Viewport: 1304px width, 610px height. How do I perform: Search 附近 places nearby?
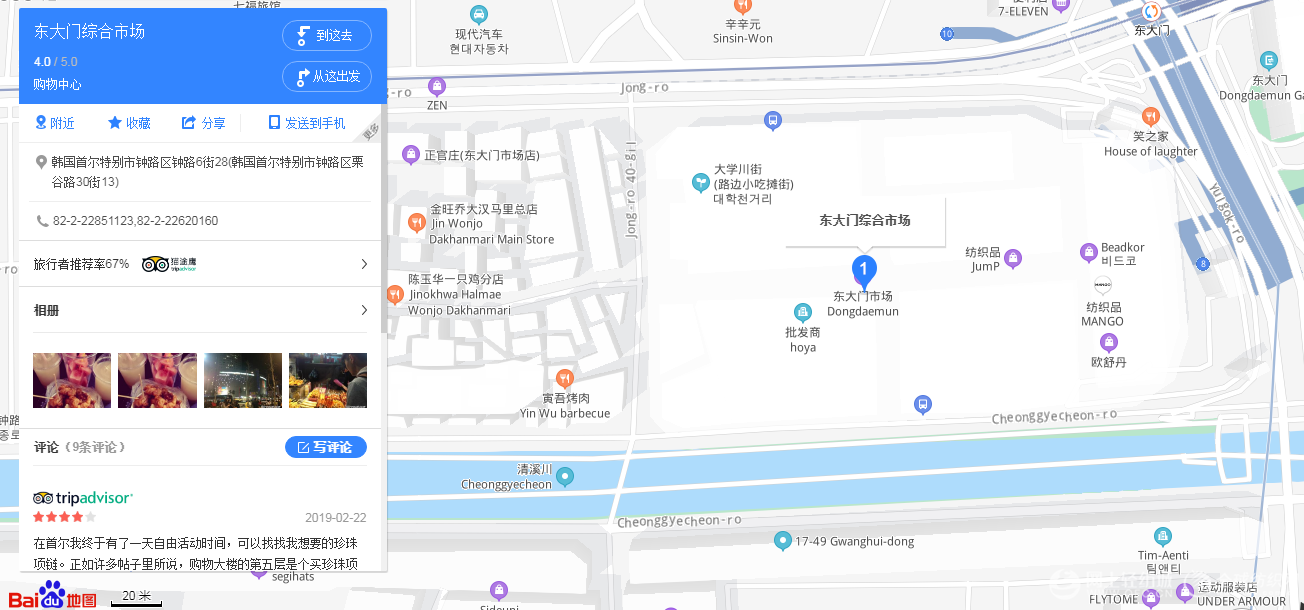[x=55, y=123]
